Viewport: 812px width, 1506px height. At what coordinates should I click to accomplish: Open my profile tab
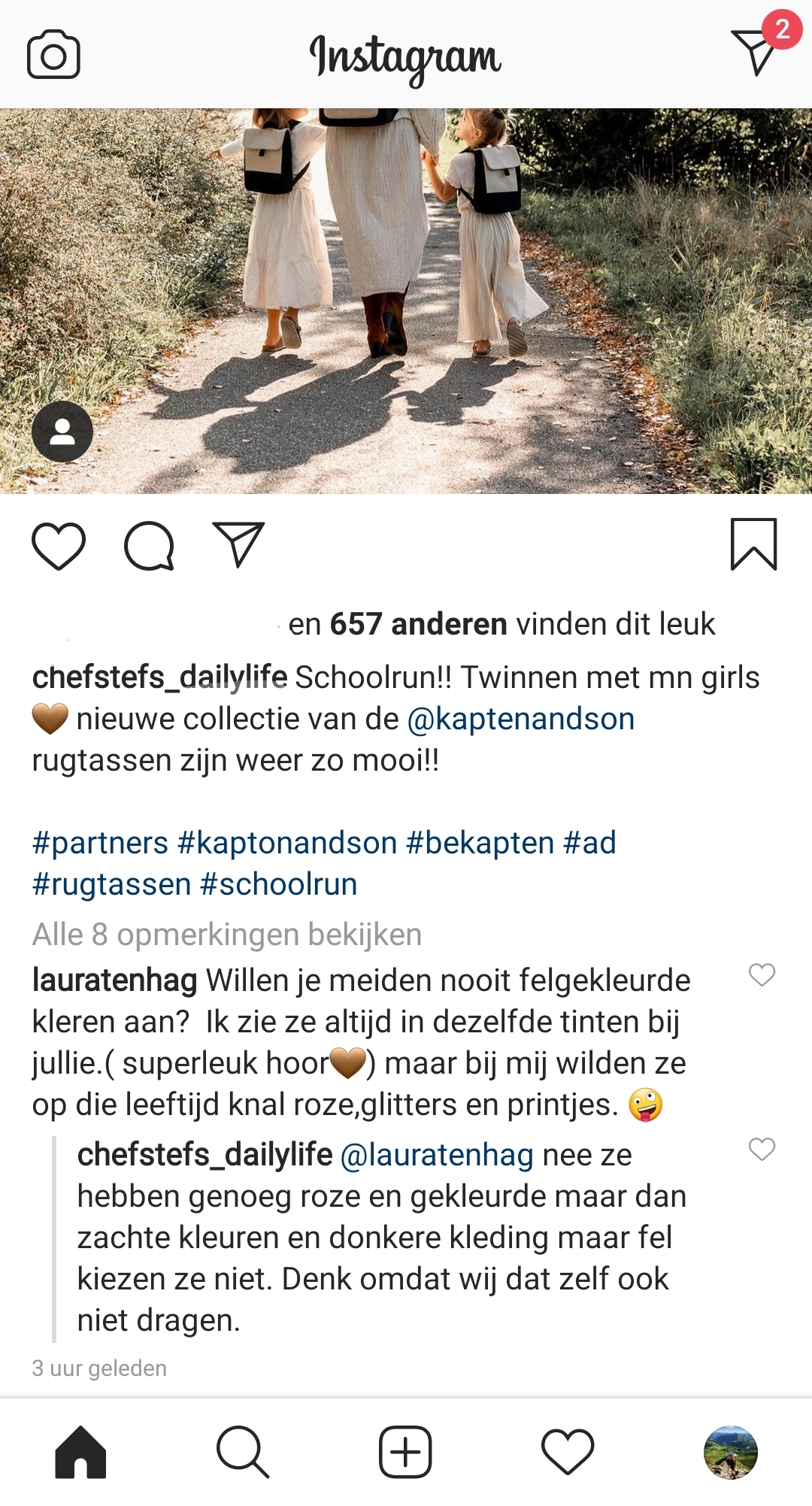coord(730,1452)
